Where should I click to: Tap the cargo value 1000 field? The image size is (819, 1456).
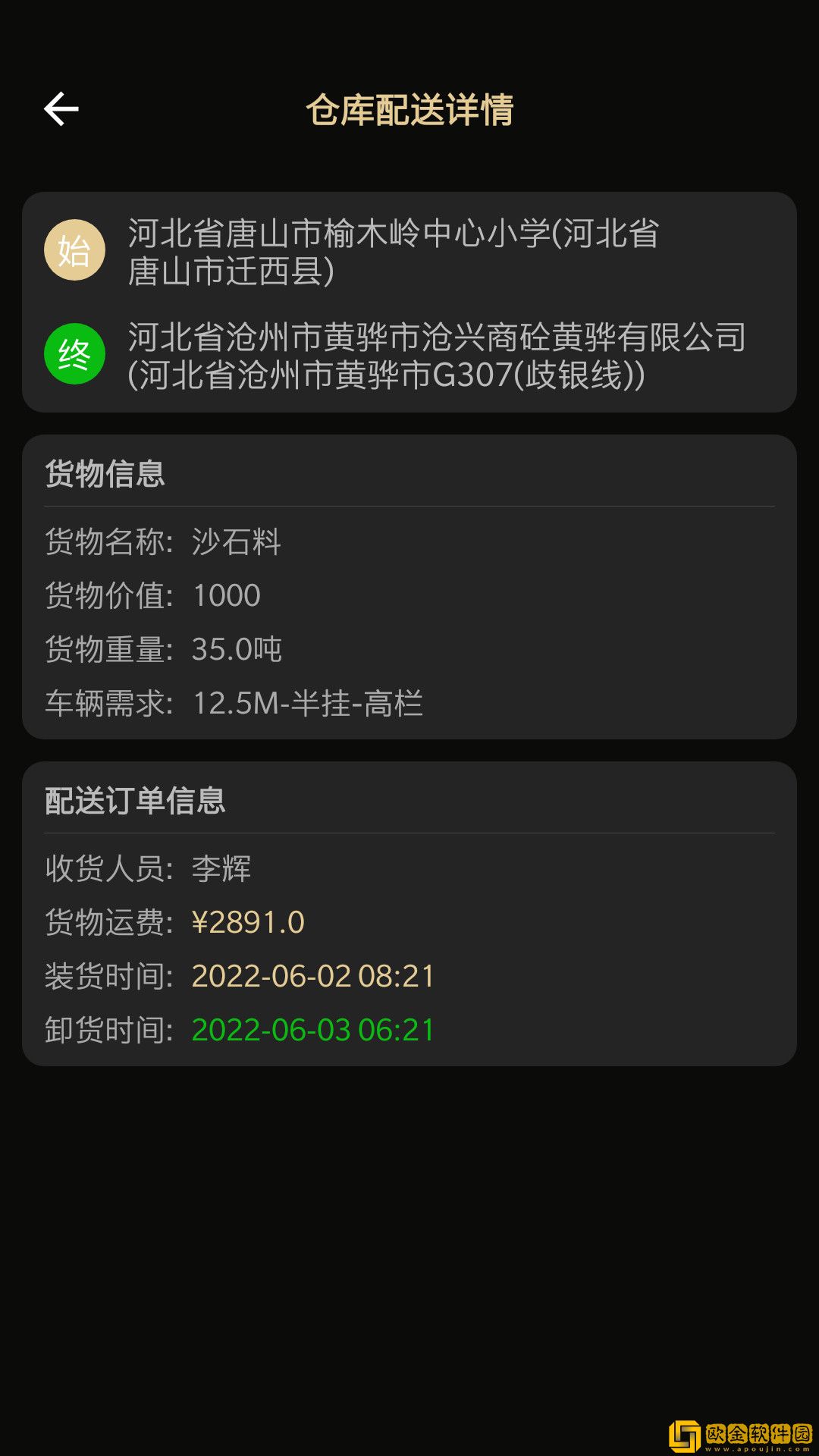coord(224,595)
